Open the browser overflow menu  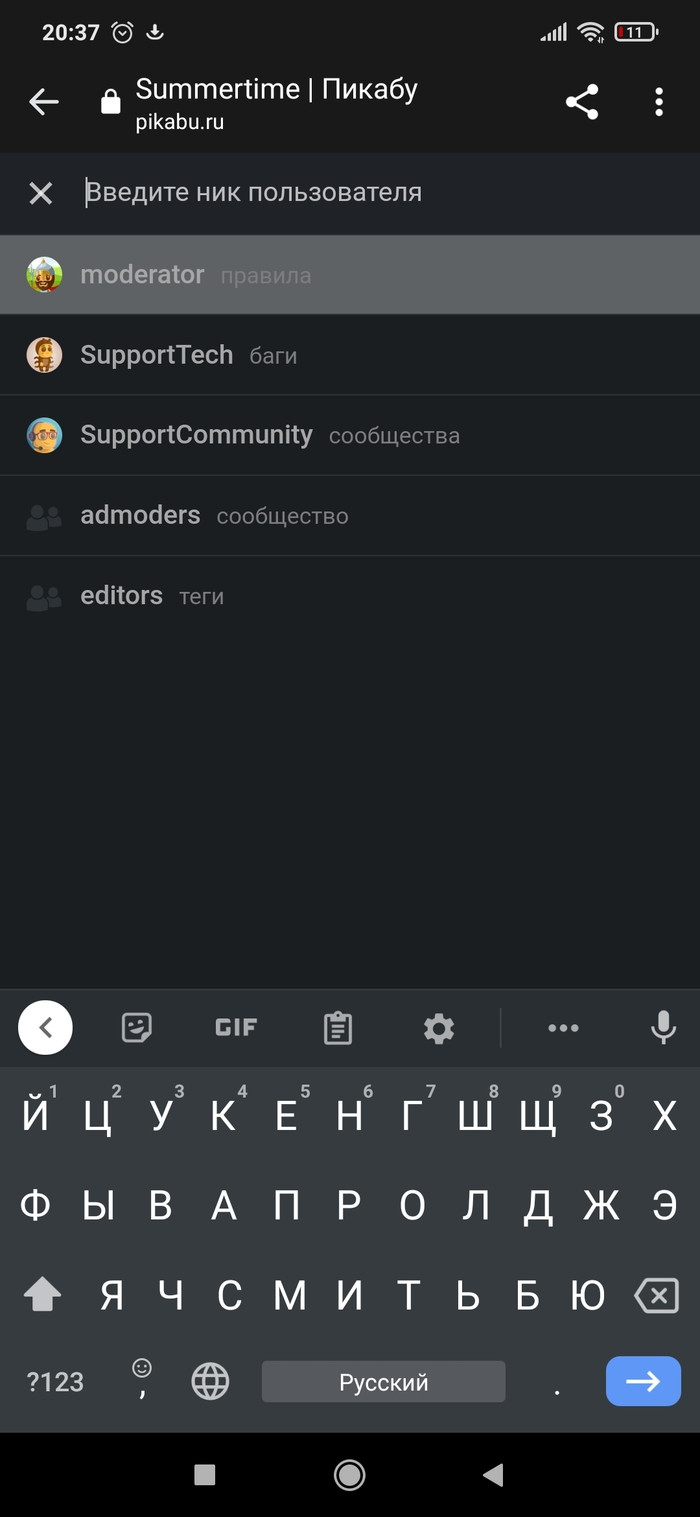pos(658,102)
